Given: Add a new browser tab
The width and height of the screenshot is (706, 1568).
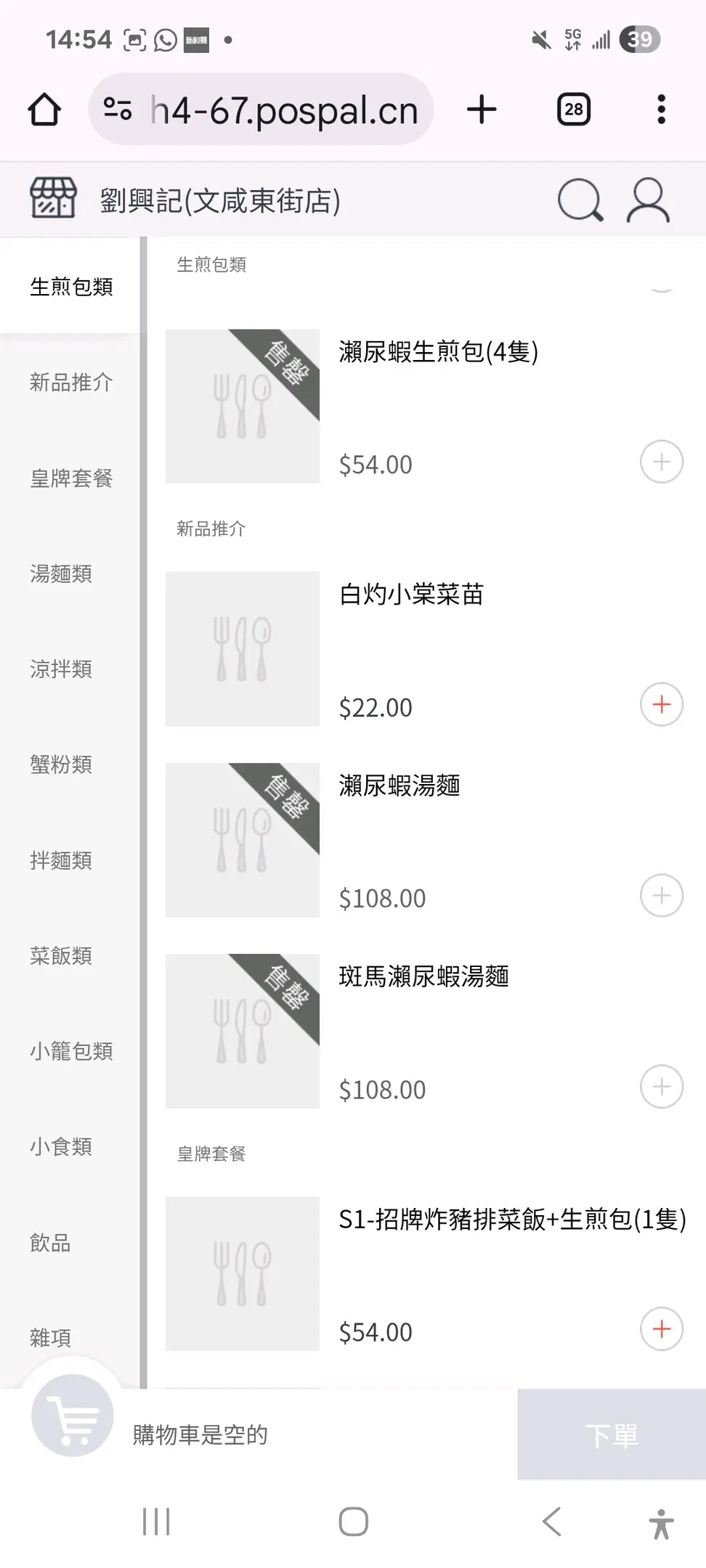Looking at the screenshot, I should point(482,110).
